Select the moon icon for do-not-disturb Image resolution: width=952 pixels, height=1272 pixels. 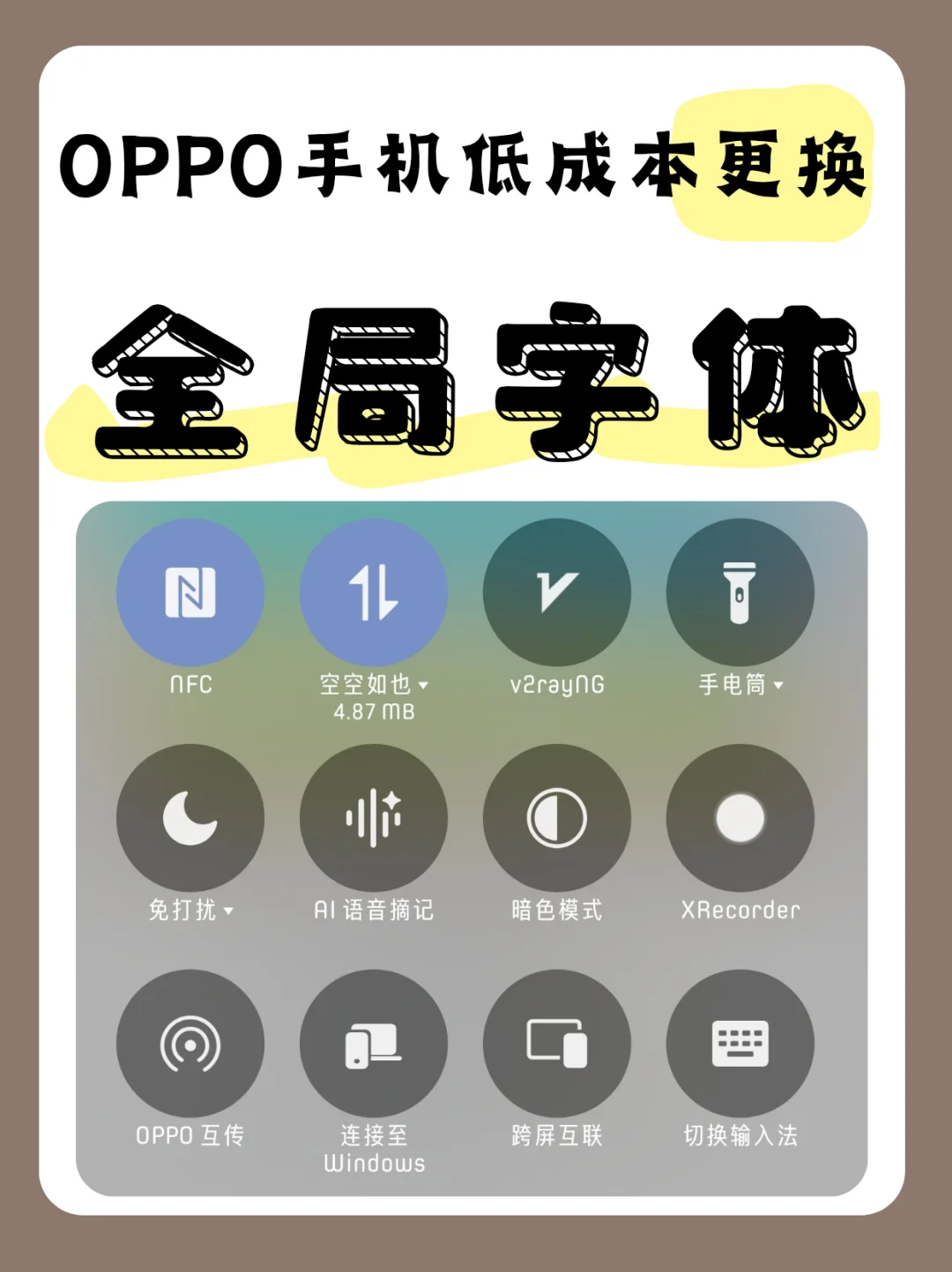coord(190,818)
